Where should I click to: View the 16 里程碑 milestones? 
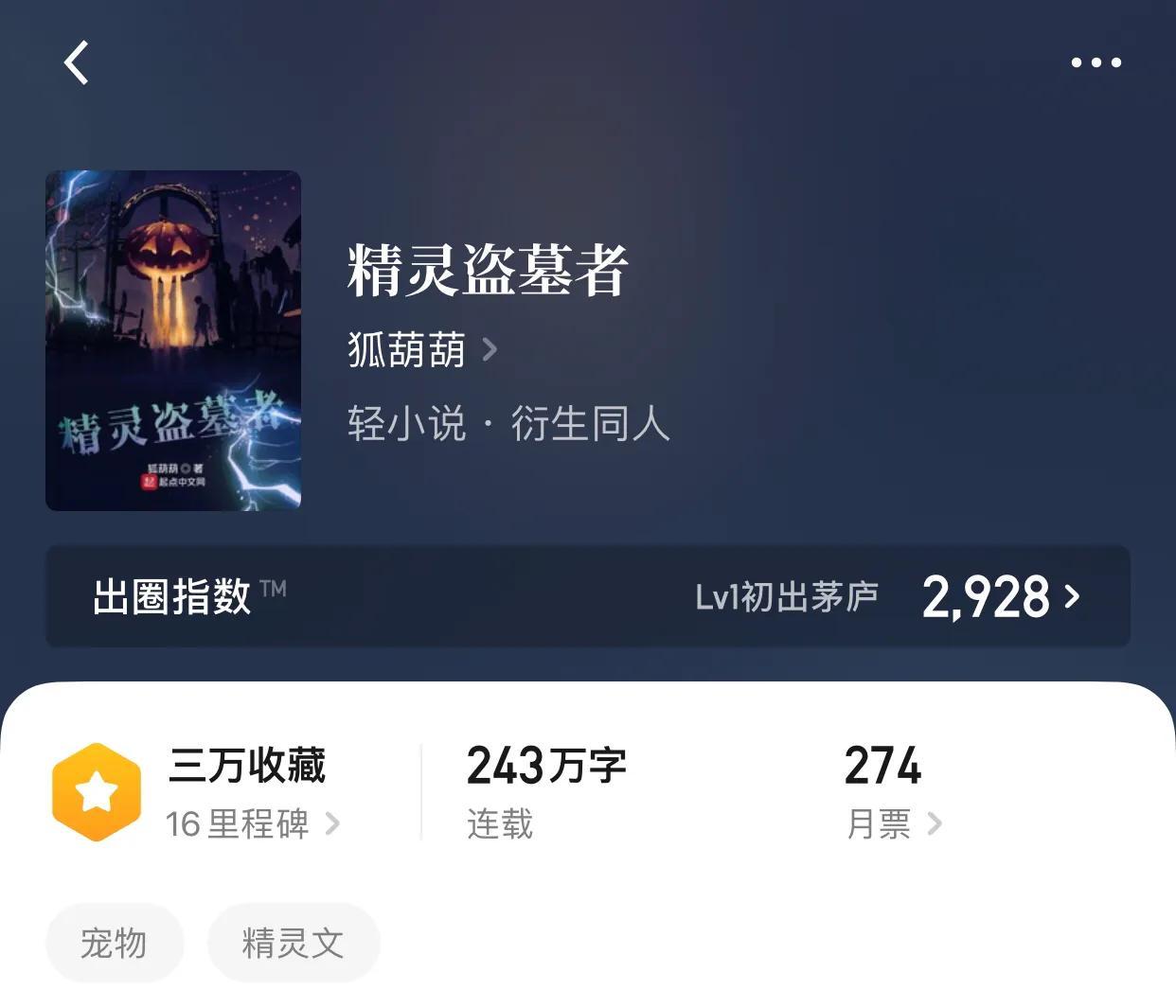(x=252, y=823)
